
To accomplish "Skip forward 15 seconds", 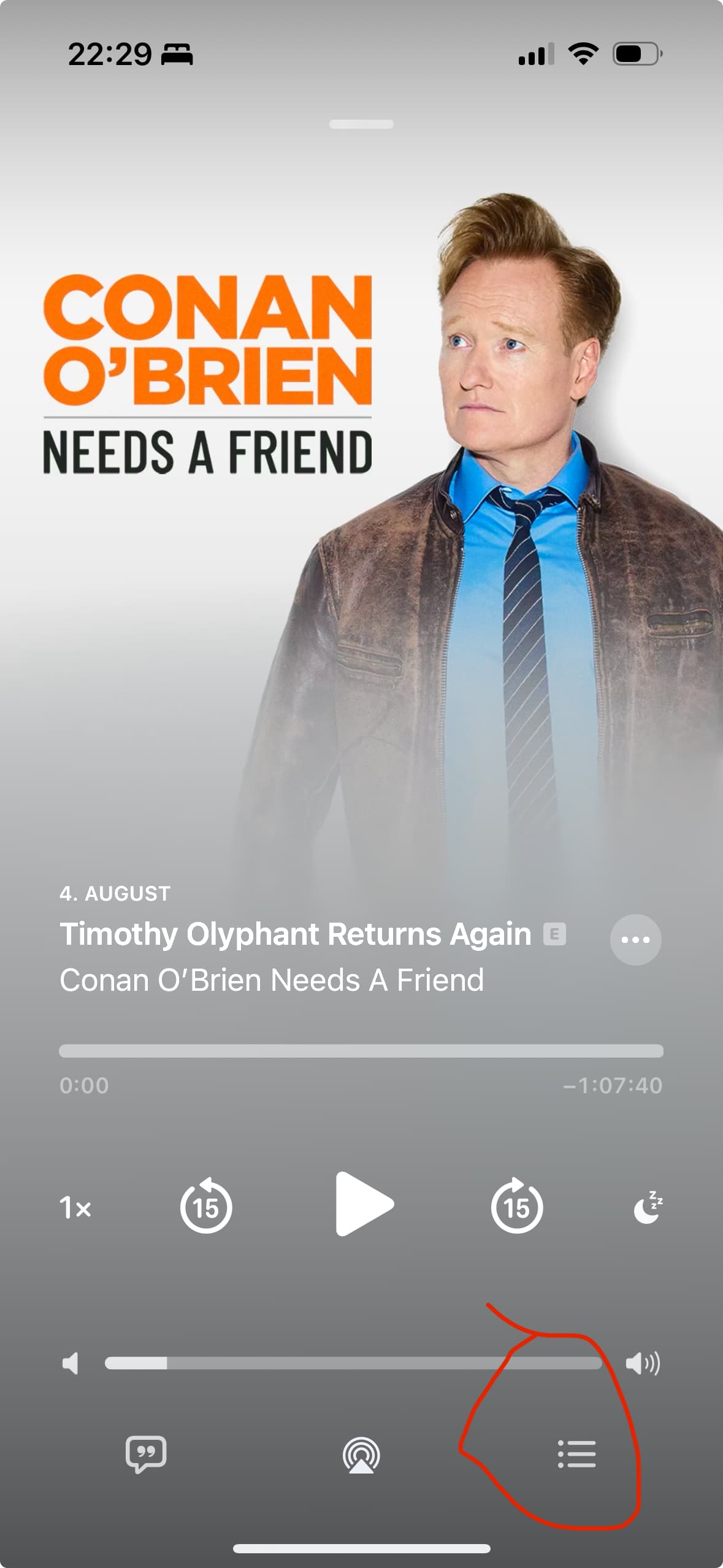I will (516, 1207).
